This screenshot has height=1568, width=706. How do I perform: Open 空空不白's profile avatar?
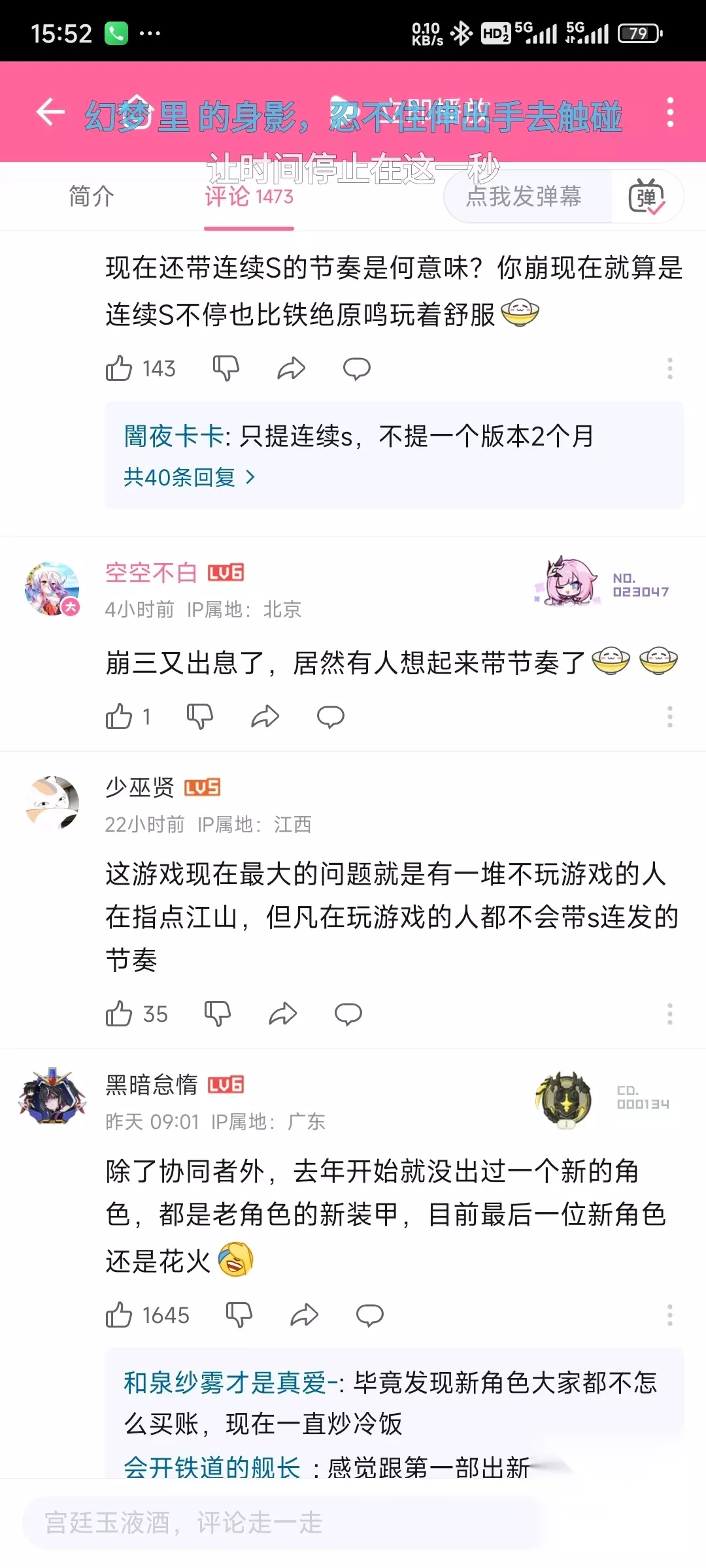click(x=52, y=588)
